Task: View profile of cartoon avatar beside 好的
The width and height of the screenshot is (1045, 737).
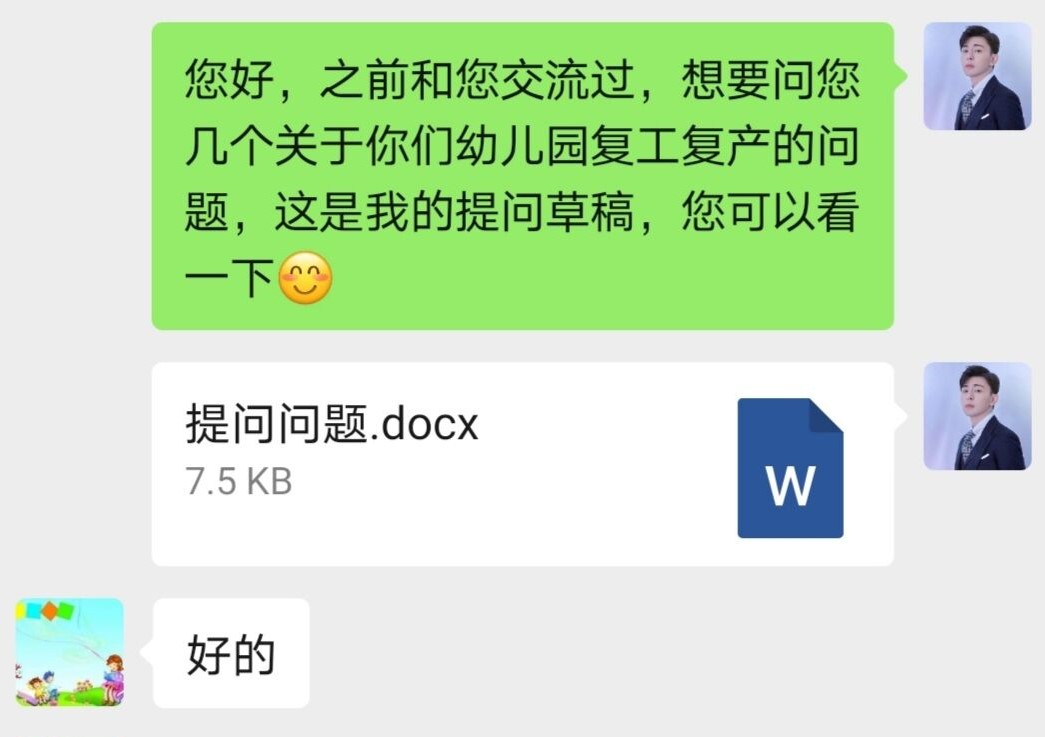Action: pyautogui.click(x=70, y=652)
